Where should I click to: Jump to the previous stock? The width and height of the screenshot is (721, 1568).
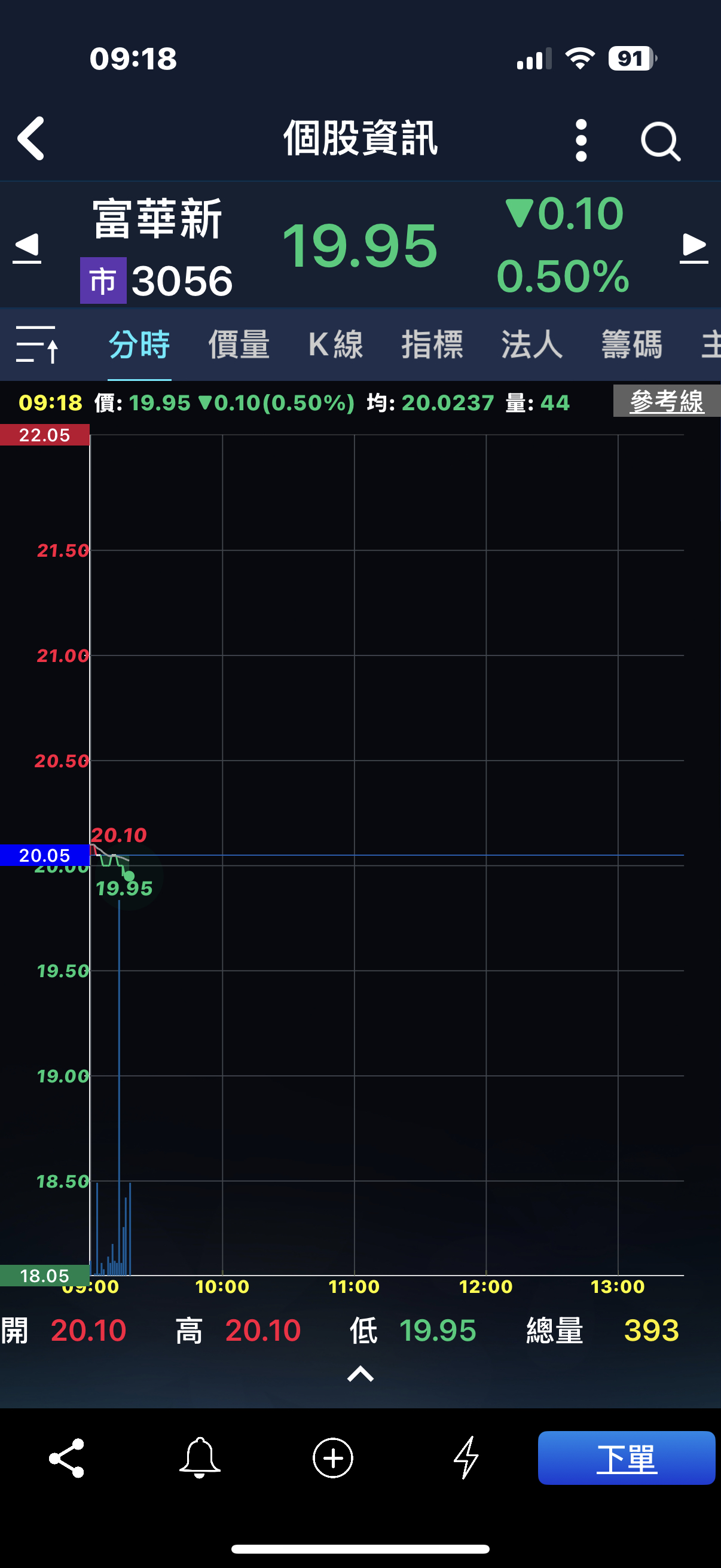[x=27, y=247]
